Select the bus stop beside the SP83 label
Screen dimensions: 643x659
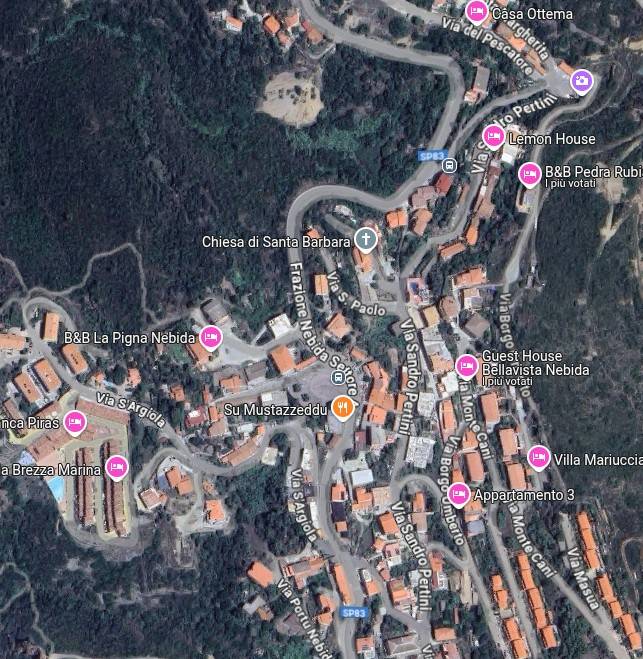click(449, 166)
